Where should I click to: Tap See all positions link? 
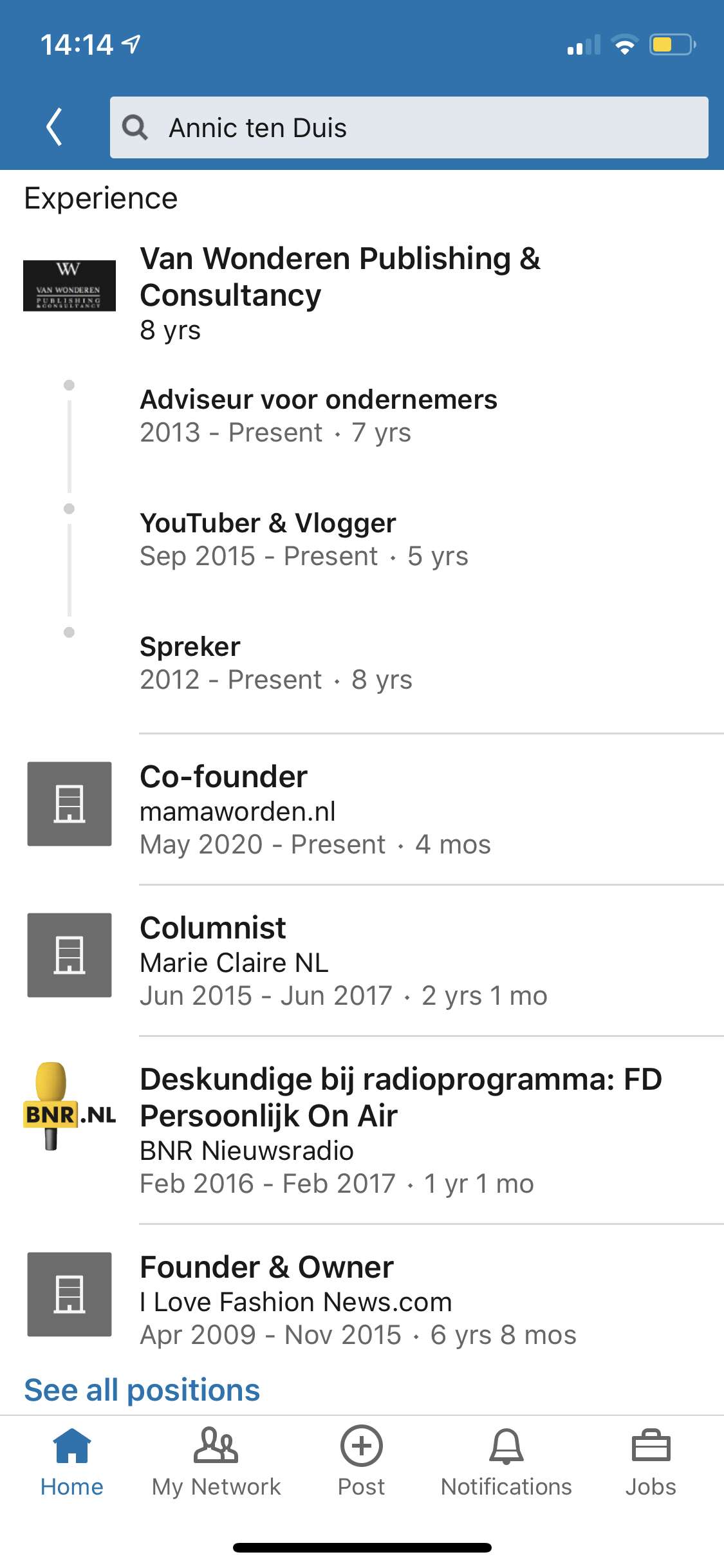(x=142, y=1390)
